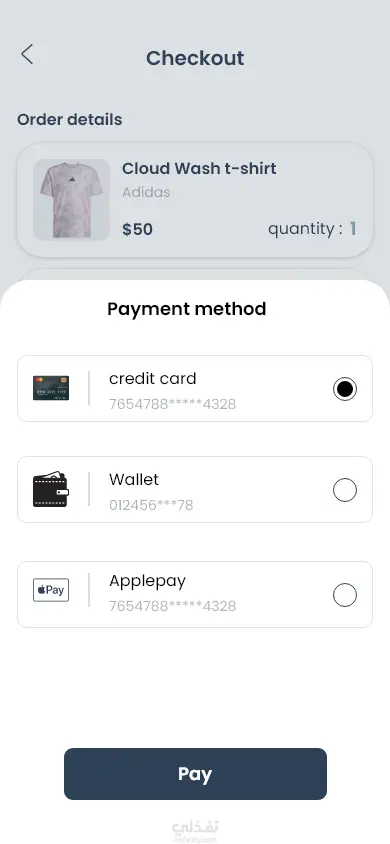Go back from Checkout
This screenshot has height=844, width=390.
pos(27,54)
